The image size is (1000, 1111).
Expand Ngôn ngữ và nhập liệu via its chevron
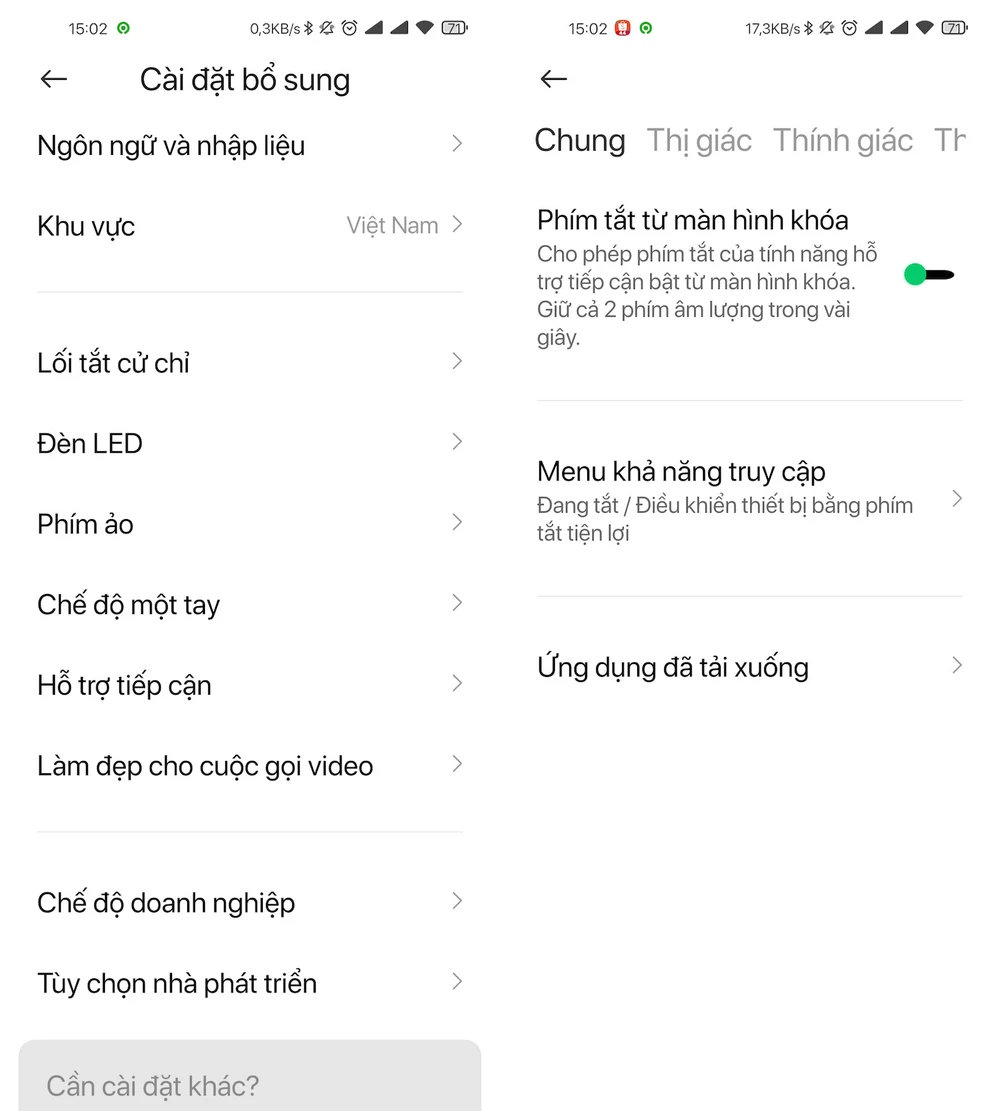pyautogui.click(x=457, y=145)
